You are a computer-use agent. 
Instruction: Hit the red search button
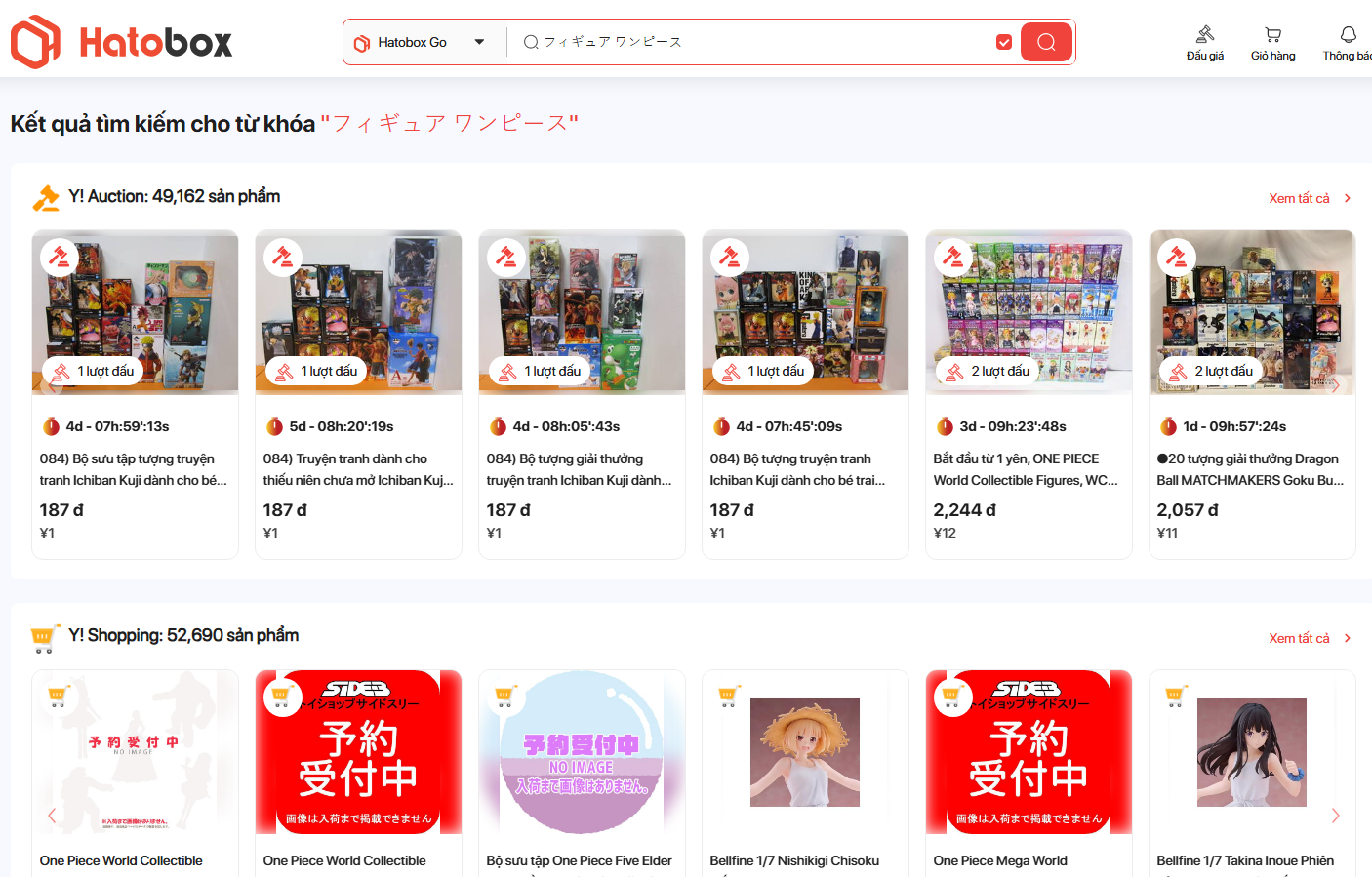pyautogui.click(x=1046, y=42)
